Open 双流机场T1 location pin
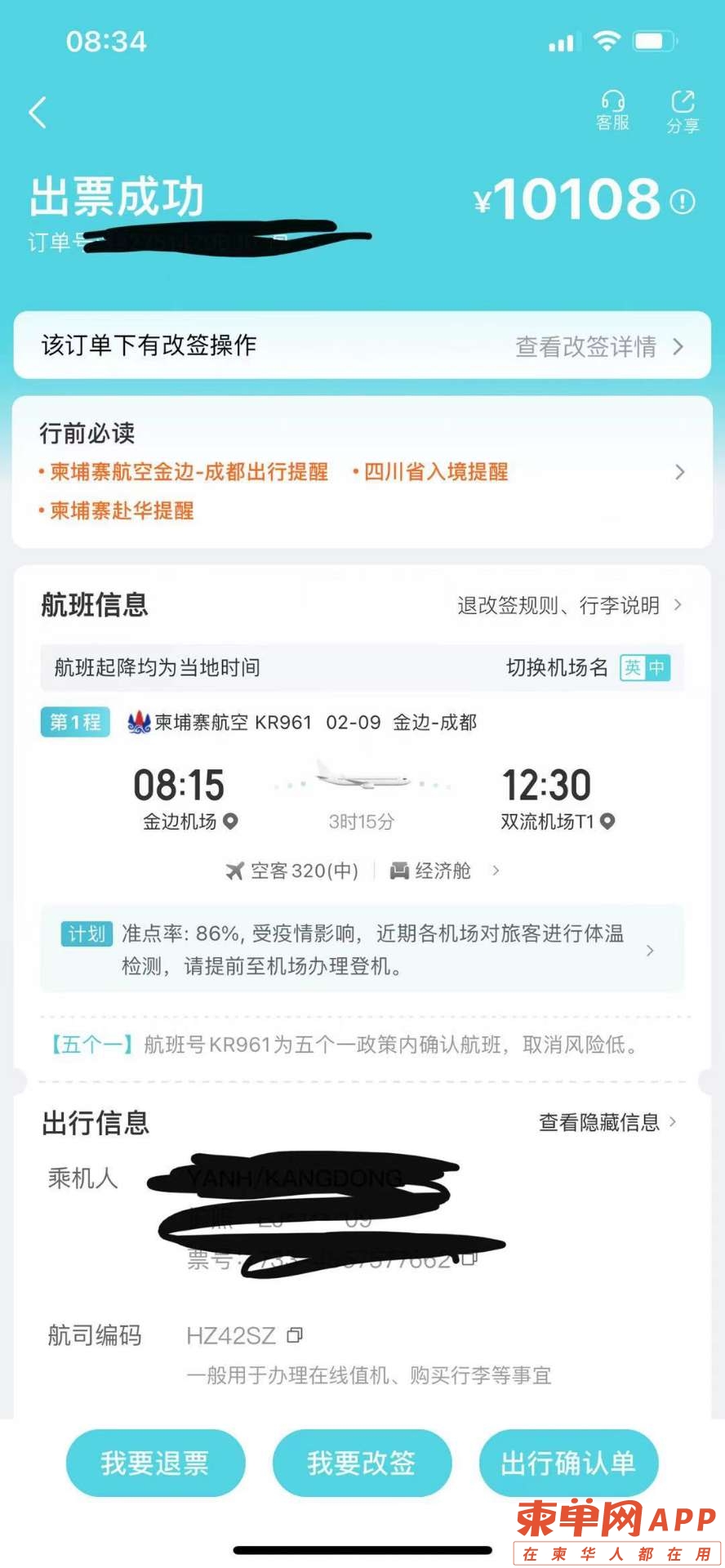Image resolution: width=725 pixels, height=1568 pixels. pos(607,822)
